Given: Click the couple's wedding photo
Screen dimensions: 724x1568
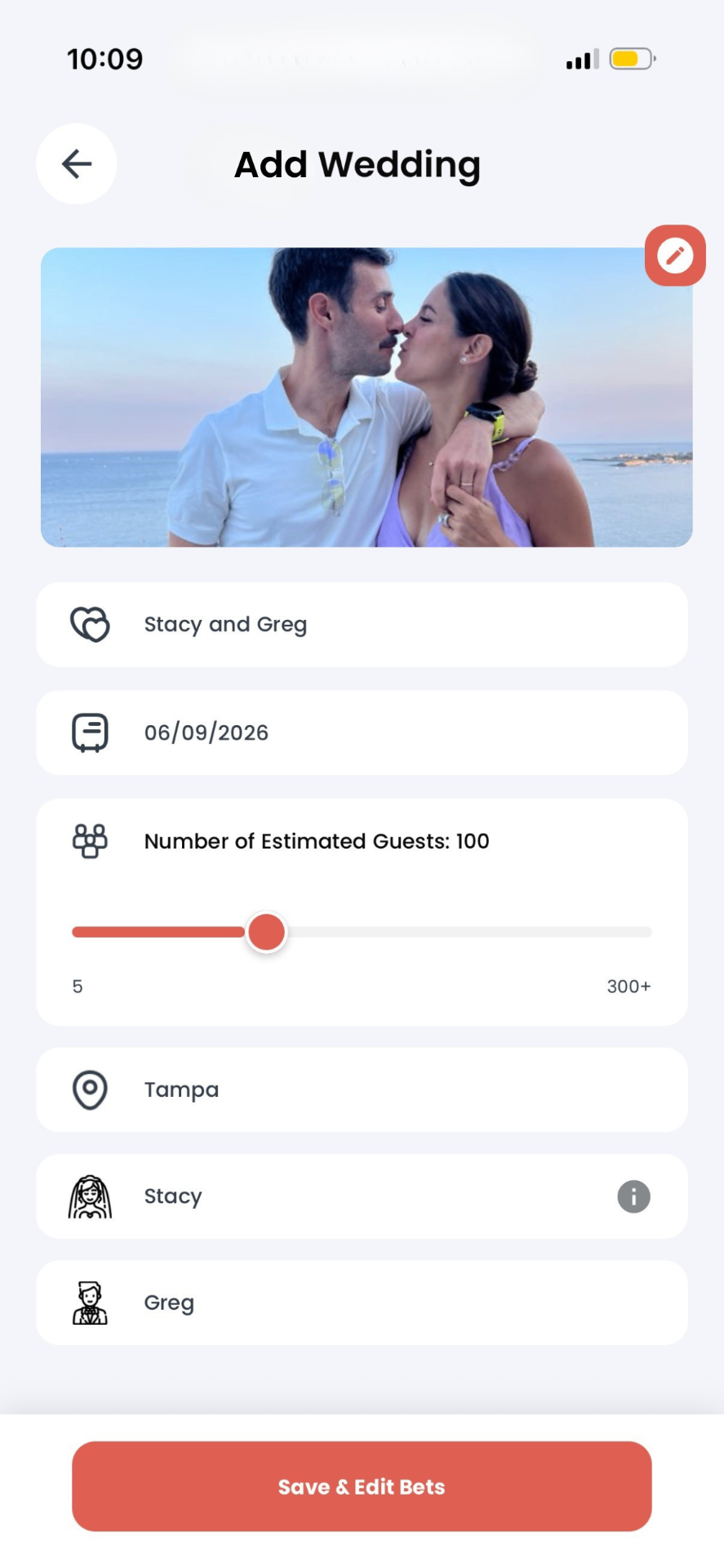Looking at the screenshot, I should (x=362, y=396).
